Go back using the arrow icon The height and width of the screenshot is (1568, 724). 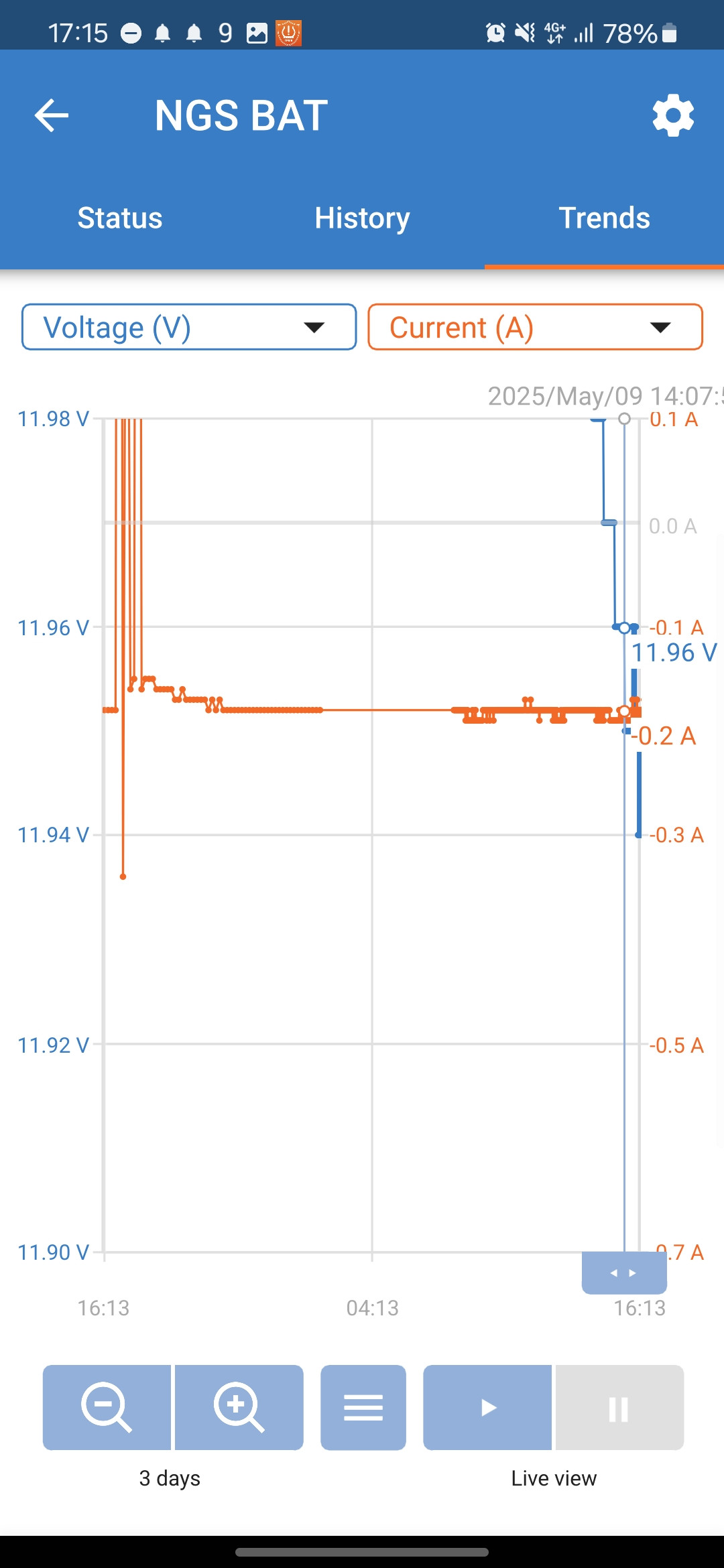[x=52, y=115]
